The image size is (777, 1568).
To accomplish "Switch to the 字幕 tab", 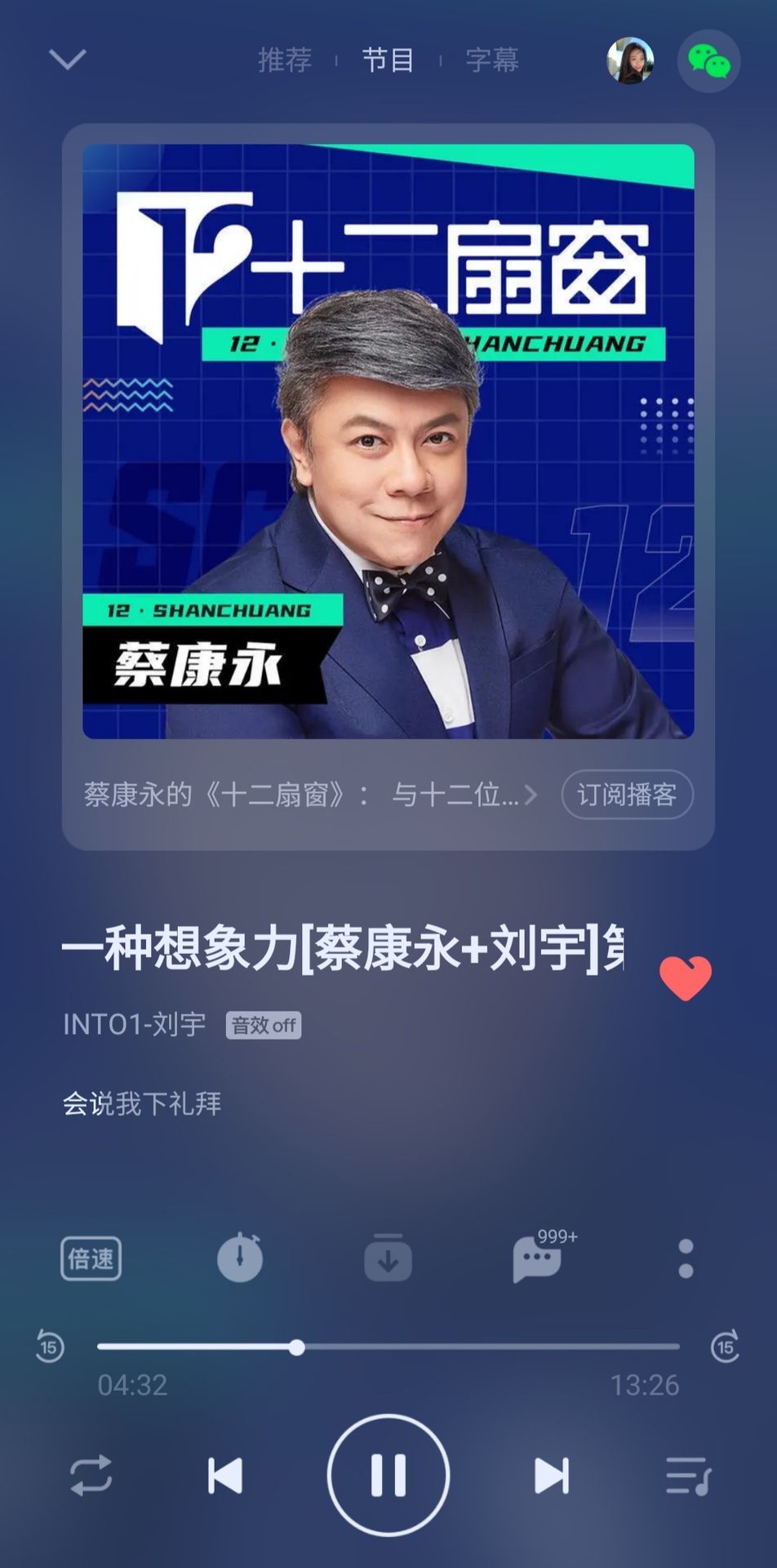I will [x=492, y=60].
